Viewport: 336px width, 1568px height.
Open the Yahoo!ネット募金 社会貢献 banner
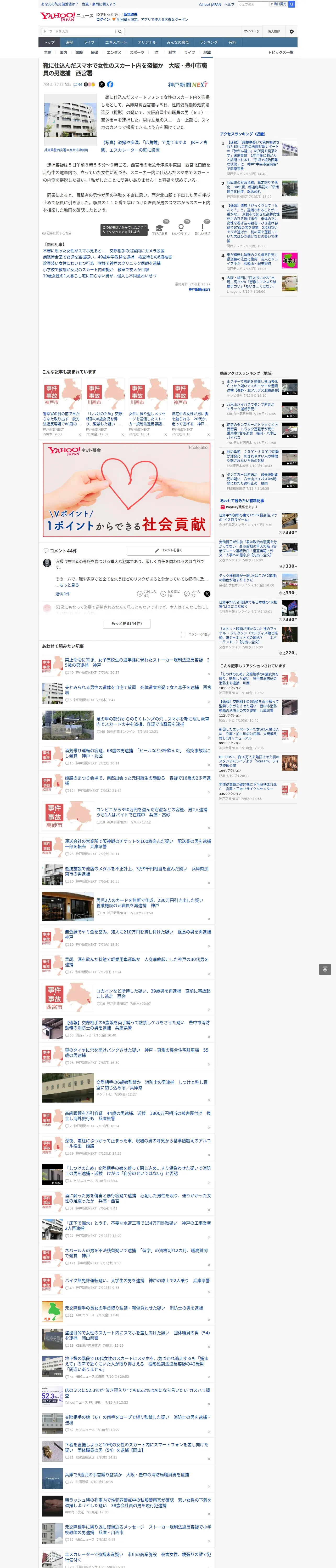(126, 490)
